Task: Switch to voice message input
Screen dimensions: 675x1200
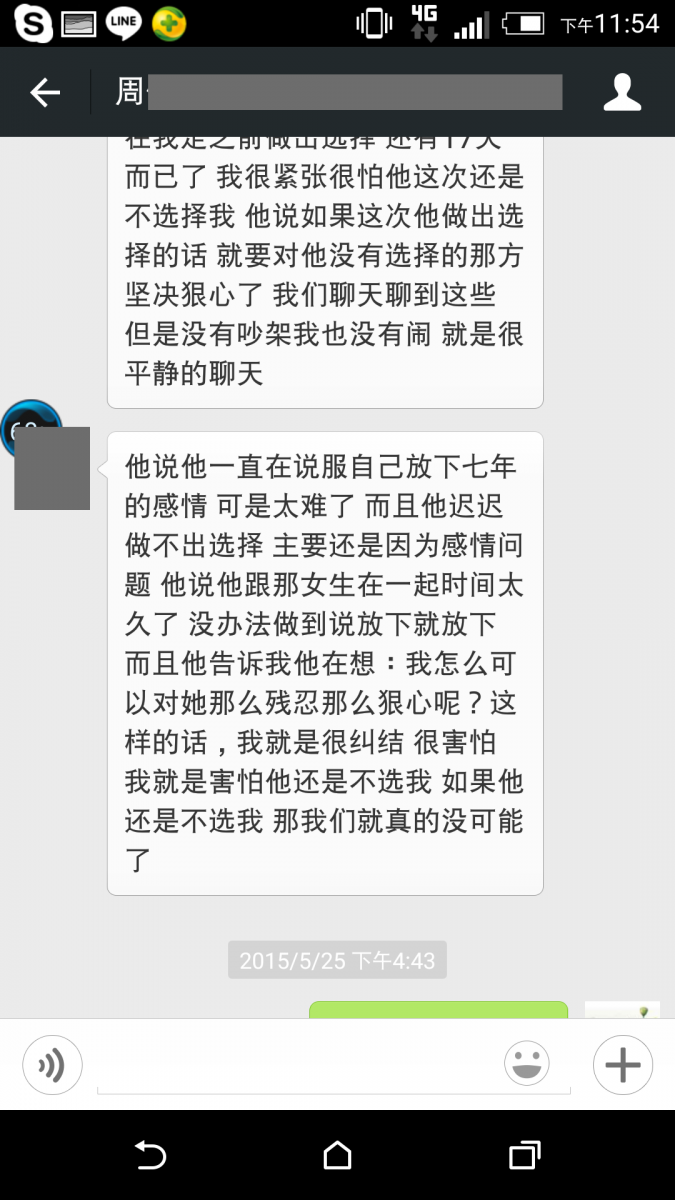Action: point(52,1064)
